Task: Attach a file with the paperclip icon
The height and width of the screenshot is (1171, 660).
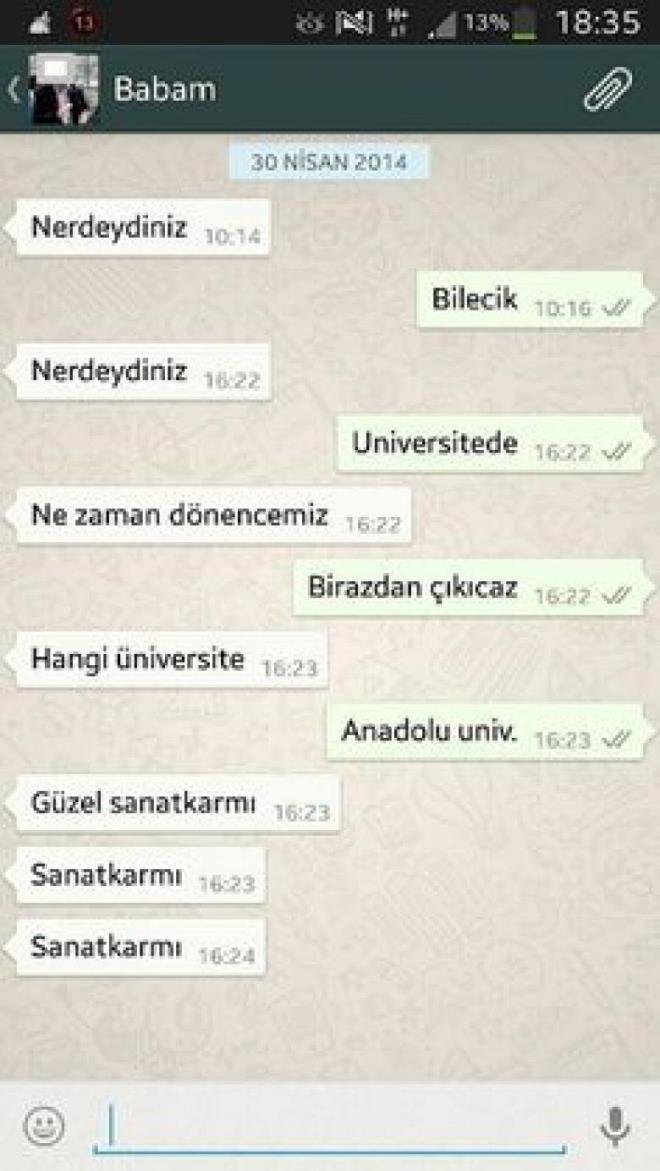Action: coord(608,90)
